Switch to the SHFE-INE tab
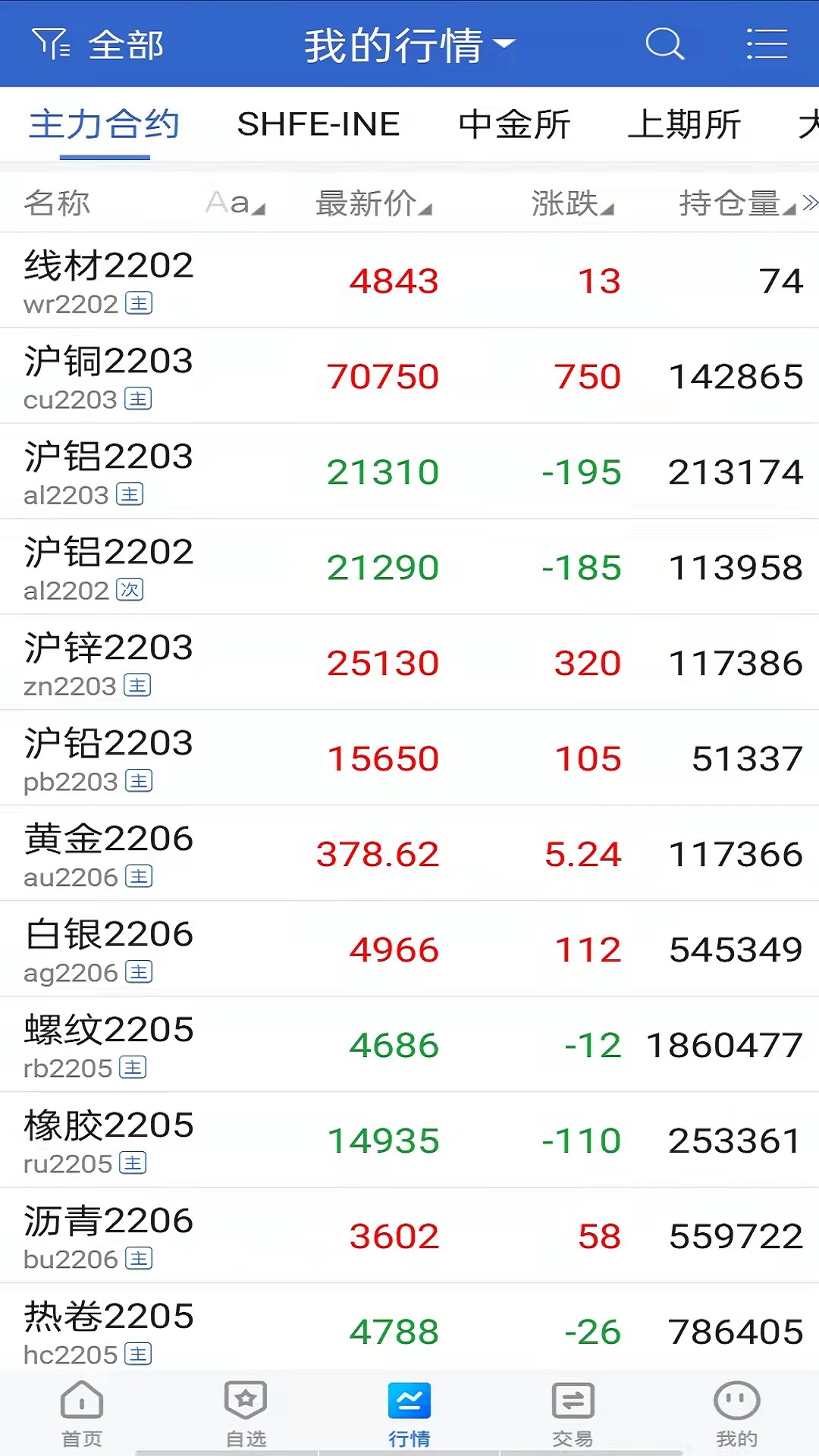Image resolution: width=819 pixels, height=1456 pixels. coord(318,124)
